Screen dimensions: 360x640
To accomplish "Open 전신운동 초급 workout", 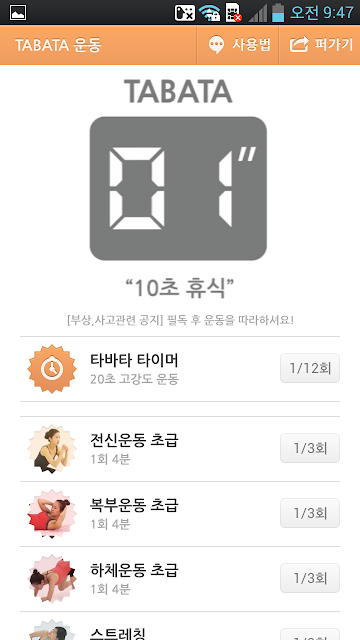I will (x=180, y=449).
